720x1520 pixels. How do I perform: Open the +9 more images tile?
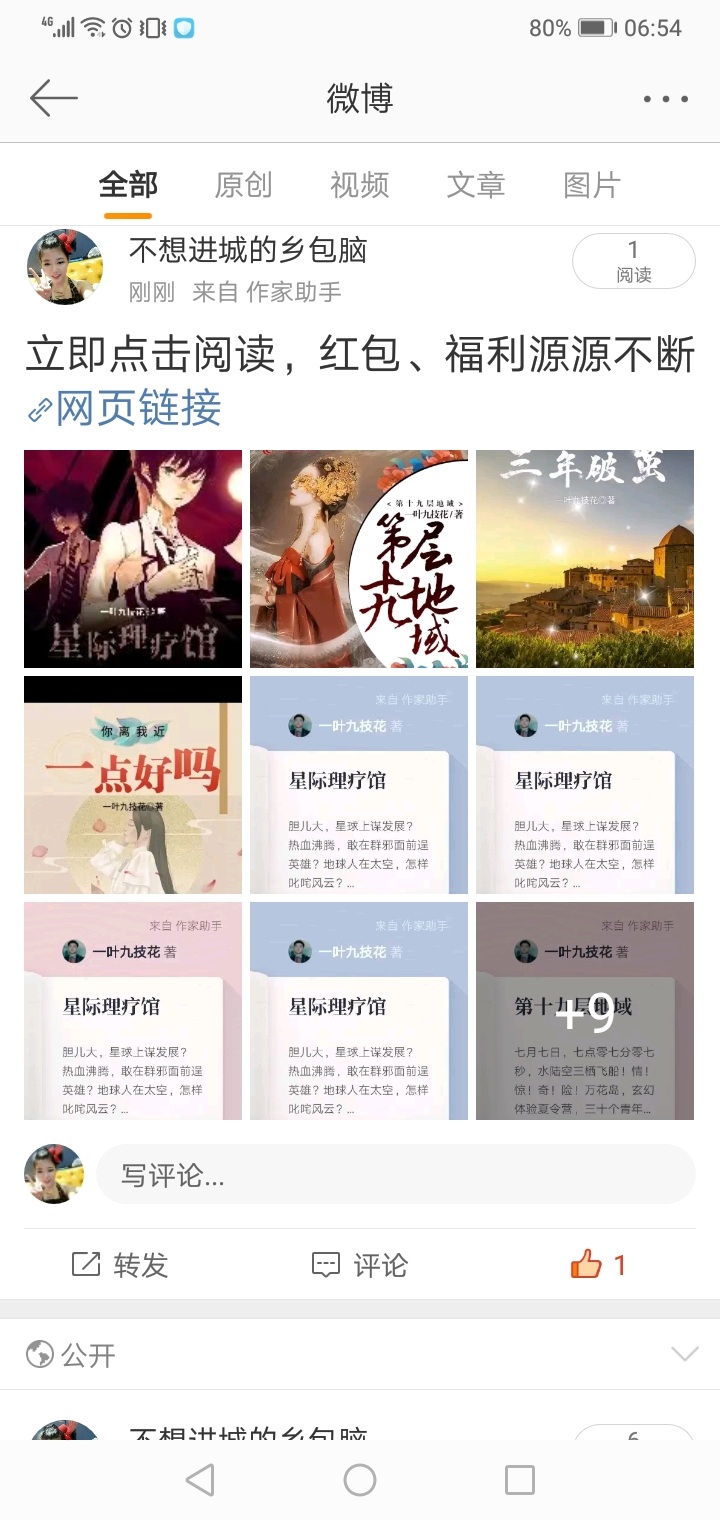(x=585, y=1011)
